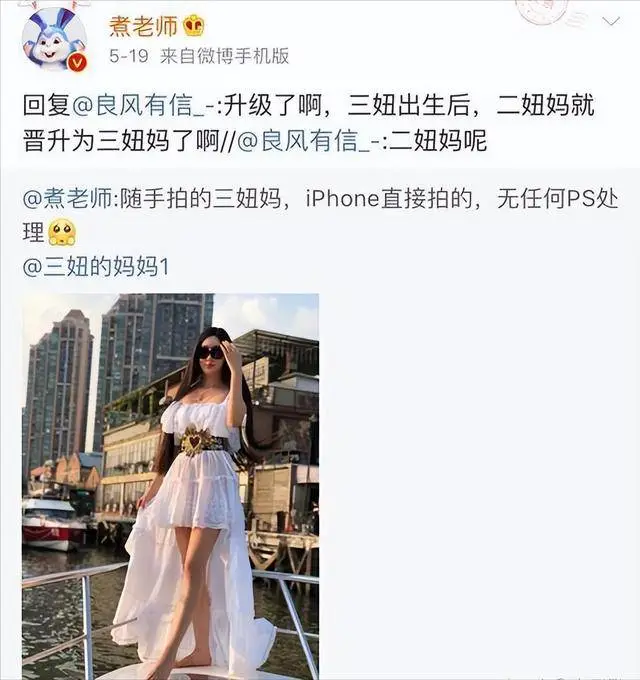
Task: Open 煮老师's profile avatar
Action: [x=54, y=40]
